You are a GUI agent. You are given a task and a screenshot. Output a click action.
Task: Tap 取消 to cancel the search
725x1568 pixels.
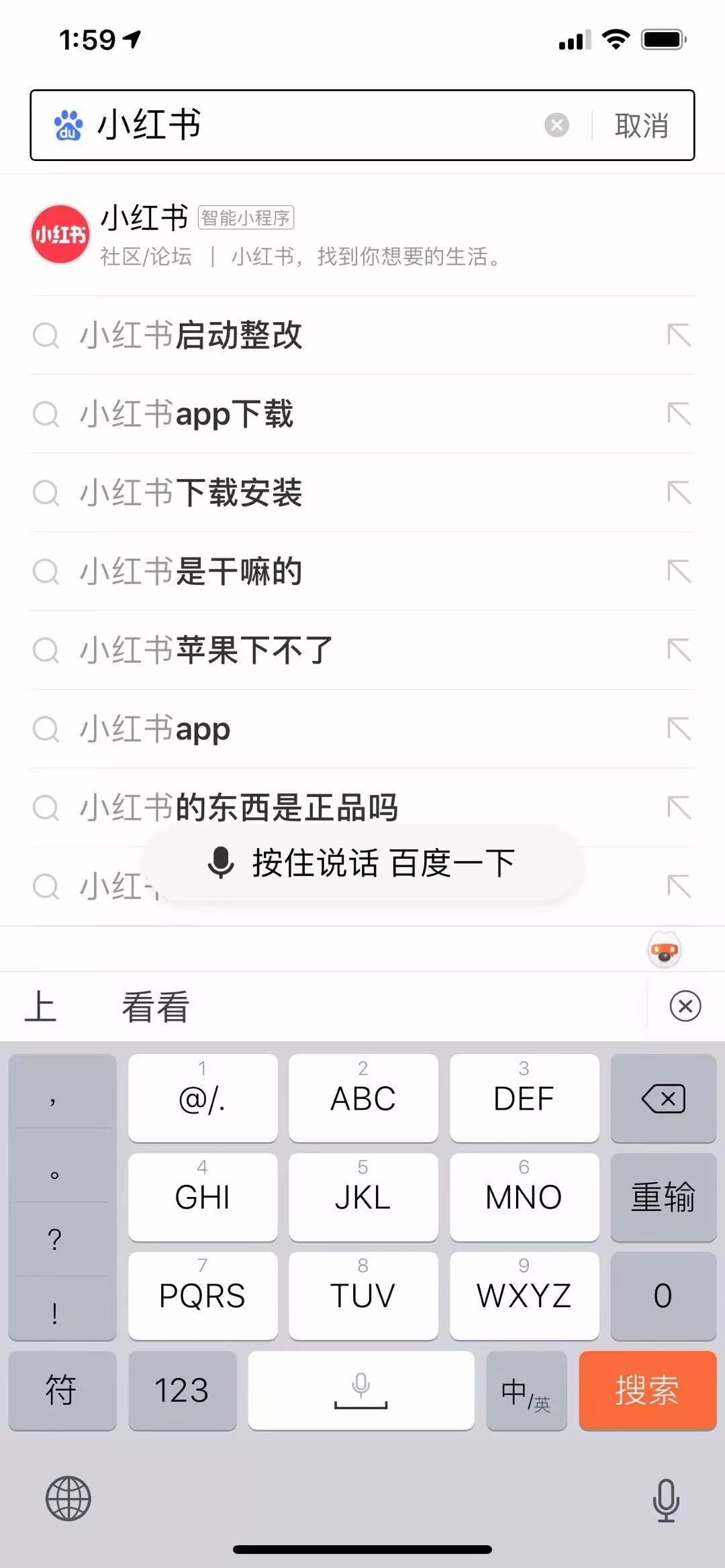tap(641, 125)
